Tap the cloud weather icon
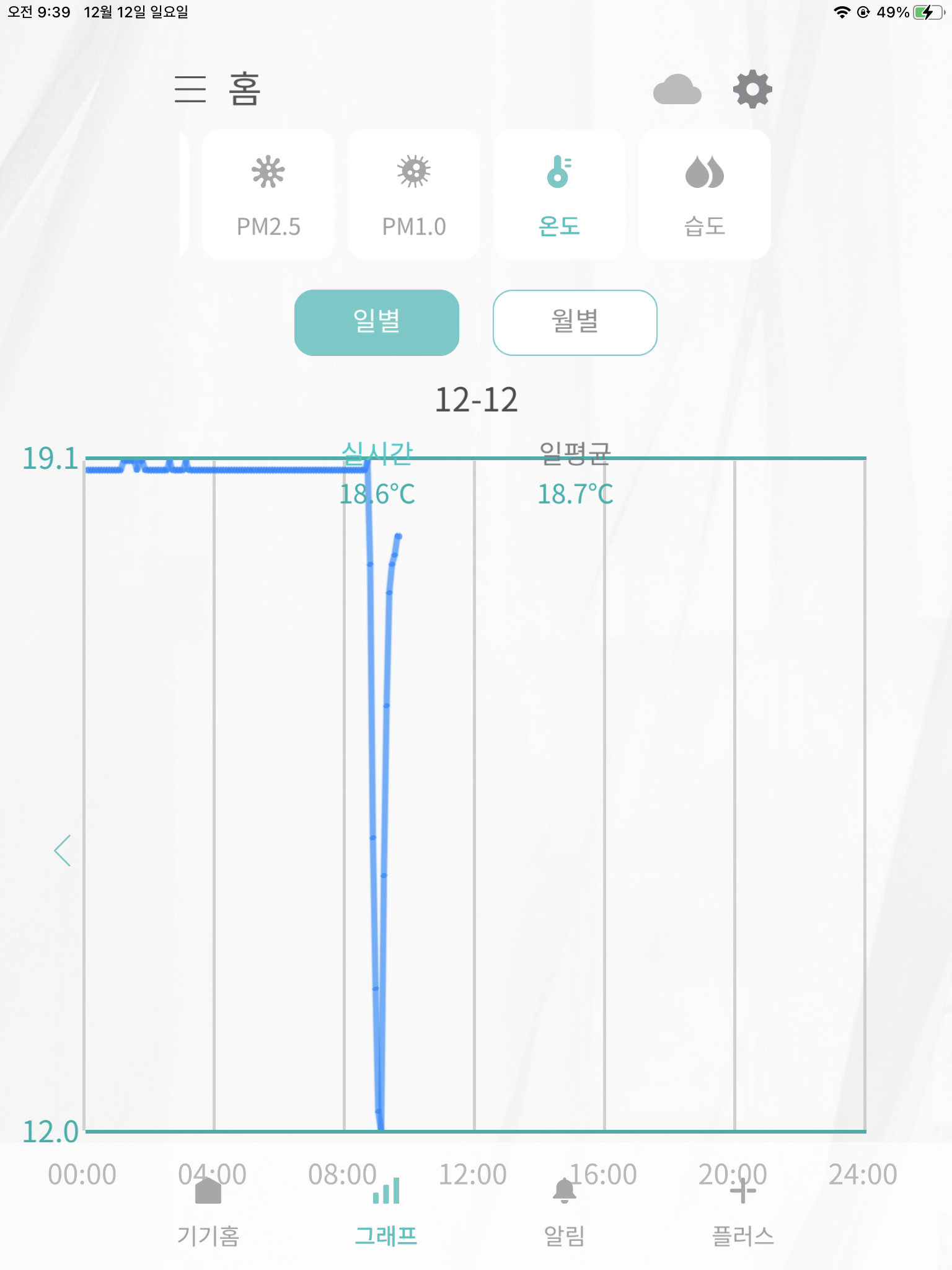This screenshot has width=952, height=1270. [x=677, y=90]
